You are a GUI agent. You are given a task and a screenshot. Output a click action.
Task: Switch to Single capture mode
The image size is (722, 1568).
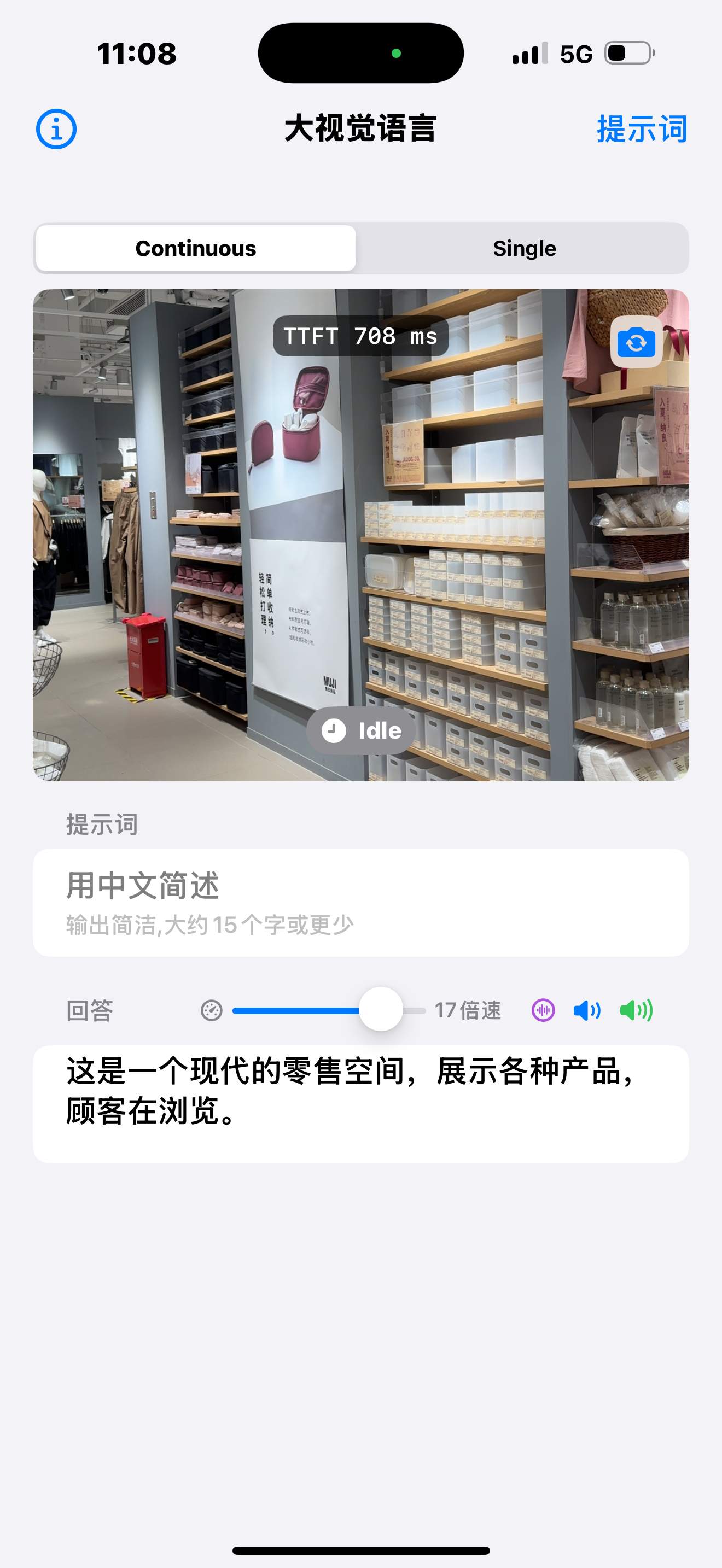[x=524, y=248]
